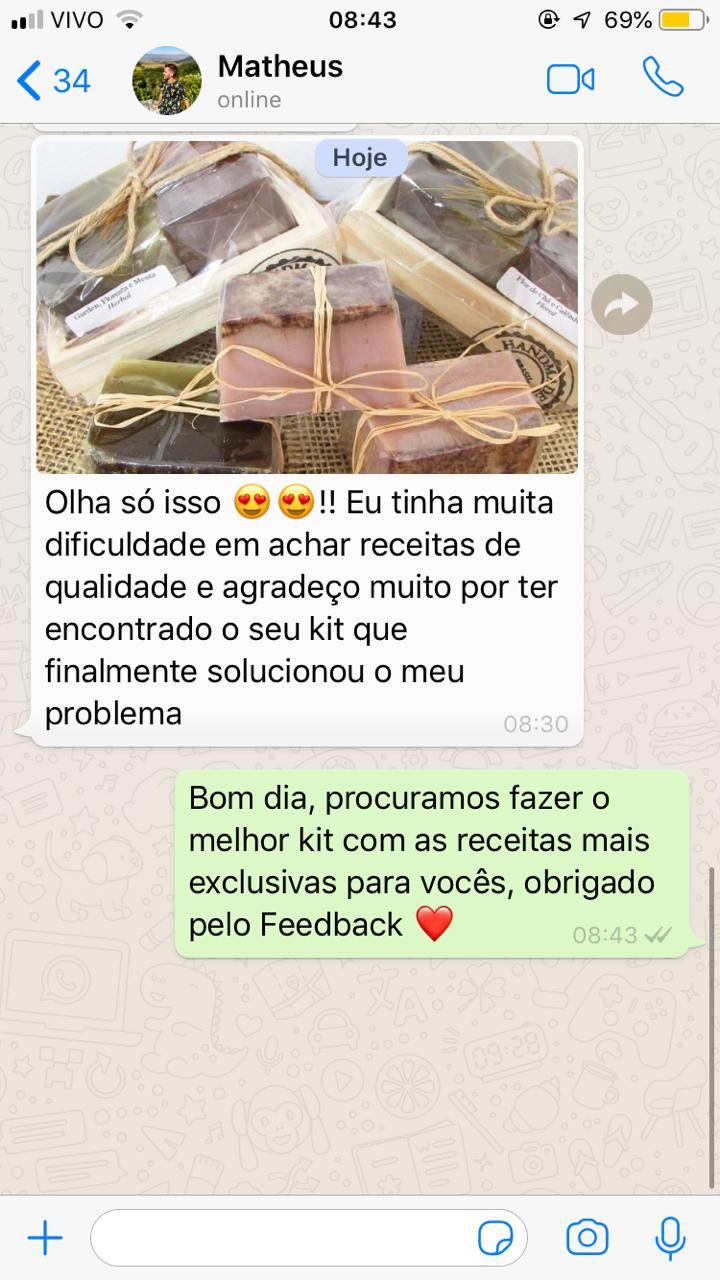Tap the microphone to record voice message

670,1238
